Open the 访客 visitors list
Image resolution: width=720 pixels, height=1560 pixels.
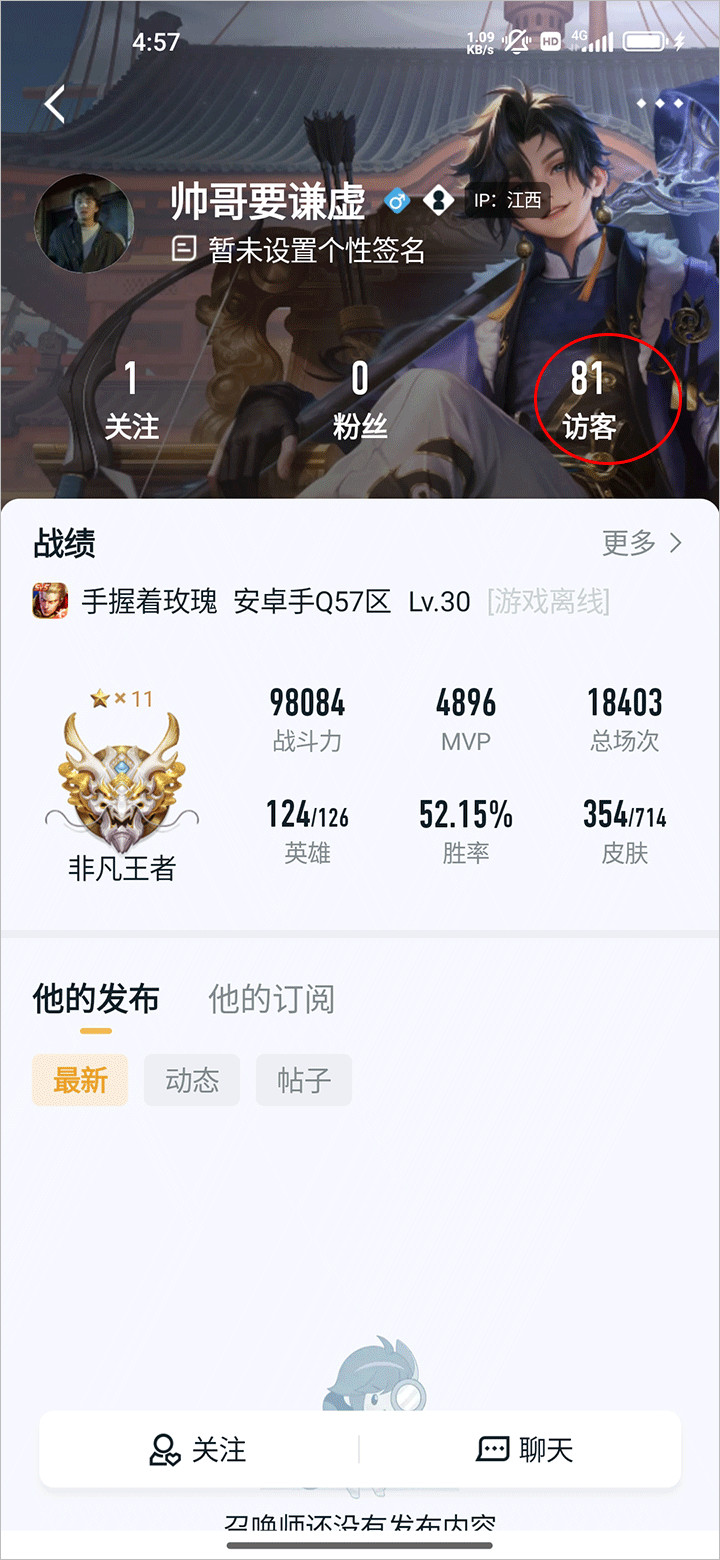coord(588,400)
